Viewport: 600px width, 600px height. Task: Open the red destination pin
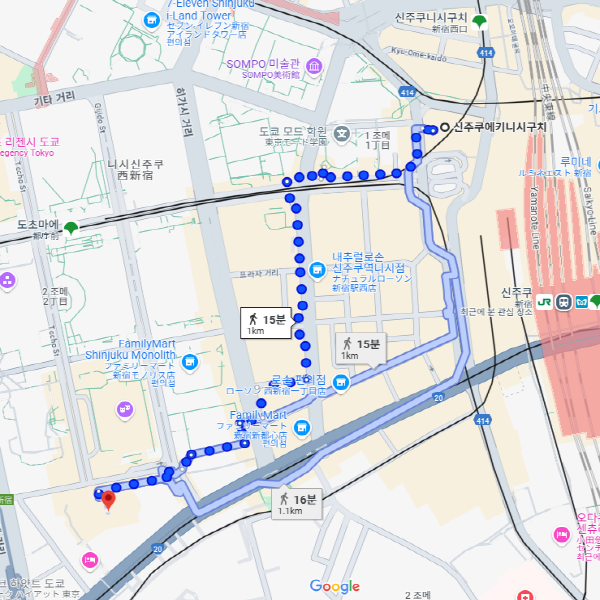coord(109,497)
